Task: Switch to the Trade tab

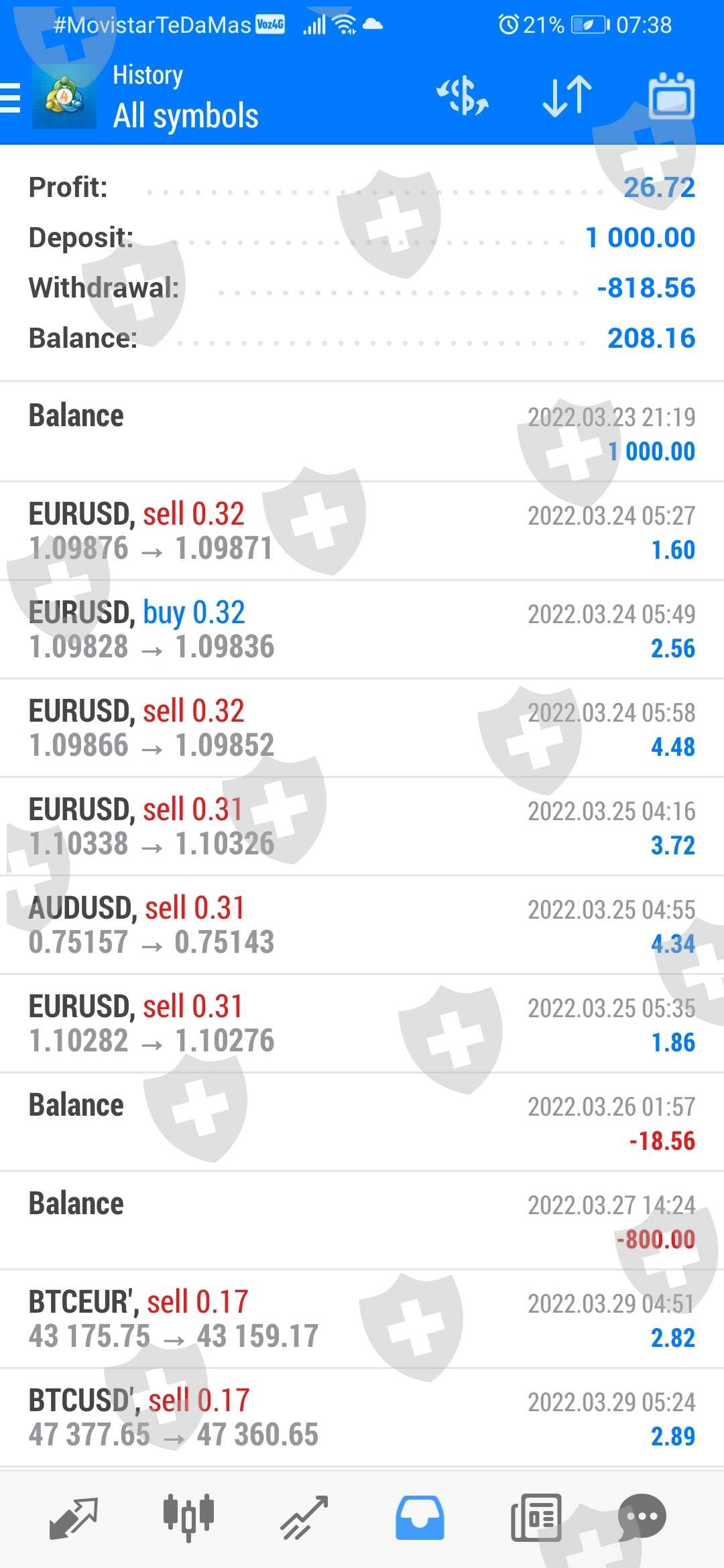Action: [x=304, y=1517]
